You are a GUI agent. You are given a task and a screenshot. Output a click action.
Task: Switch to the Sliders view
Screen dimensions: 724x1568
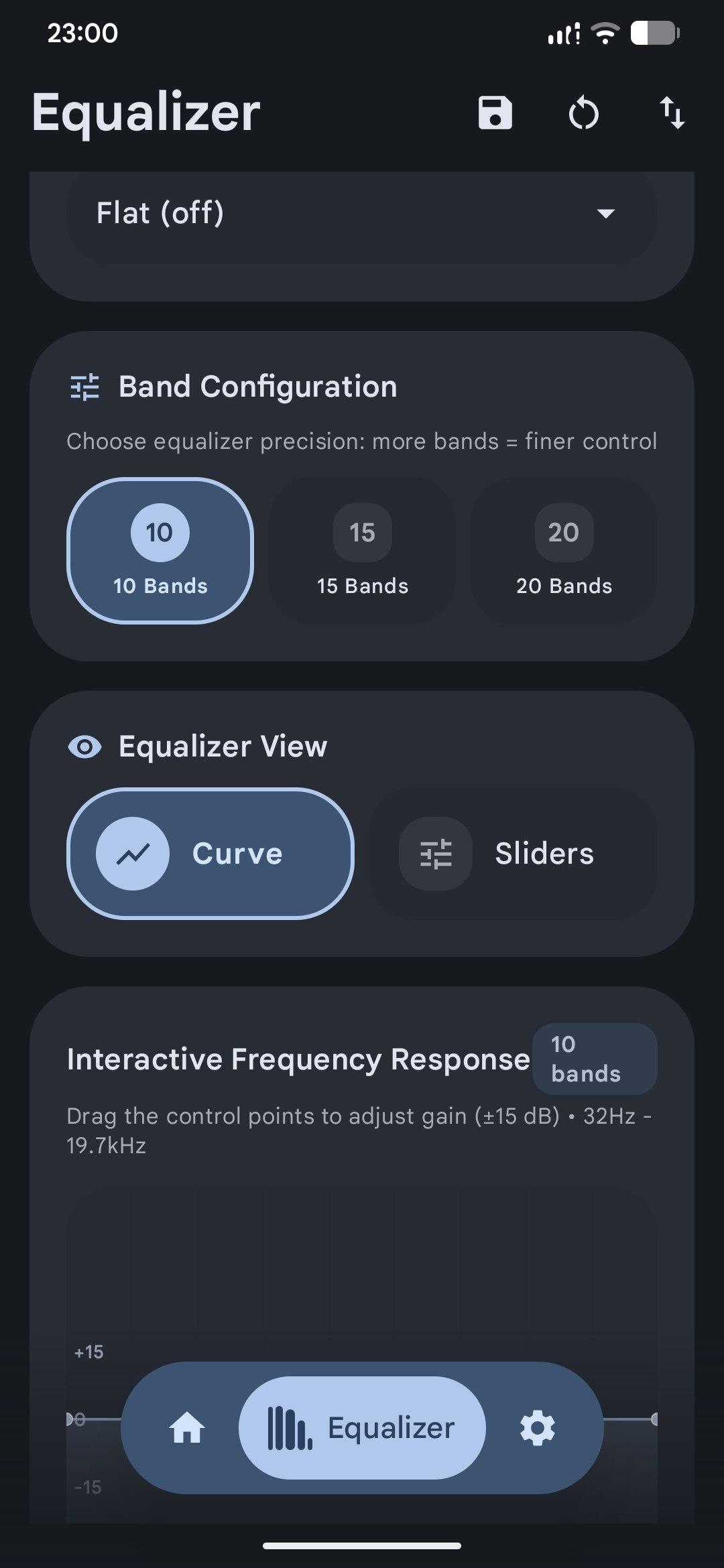pyautogui.click(x=513, y=853)
